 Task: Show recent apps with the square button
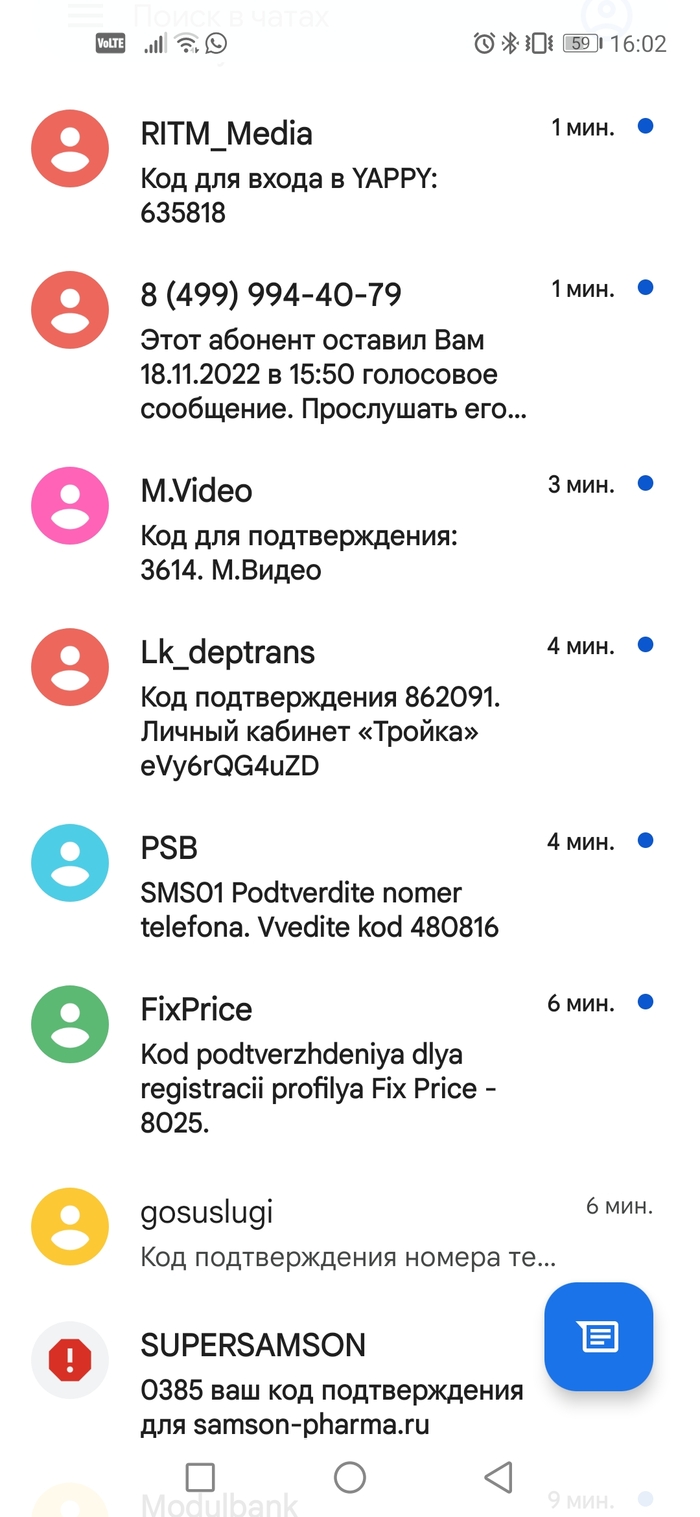click(x=201, y=1477)
